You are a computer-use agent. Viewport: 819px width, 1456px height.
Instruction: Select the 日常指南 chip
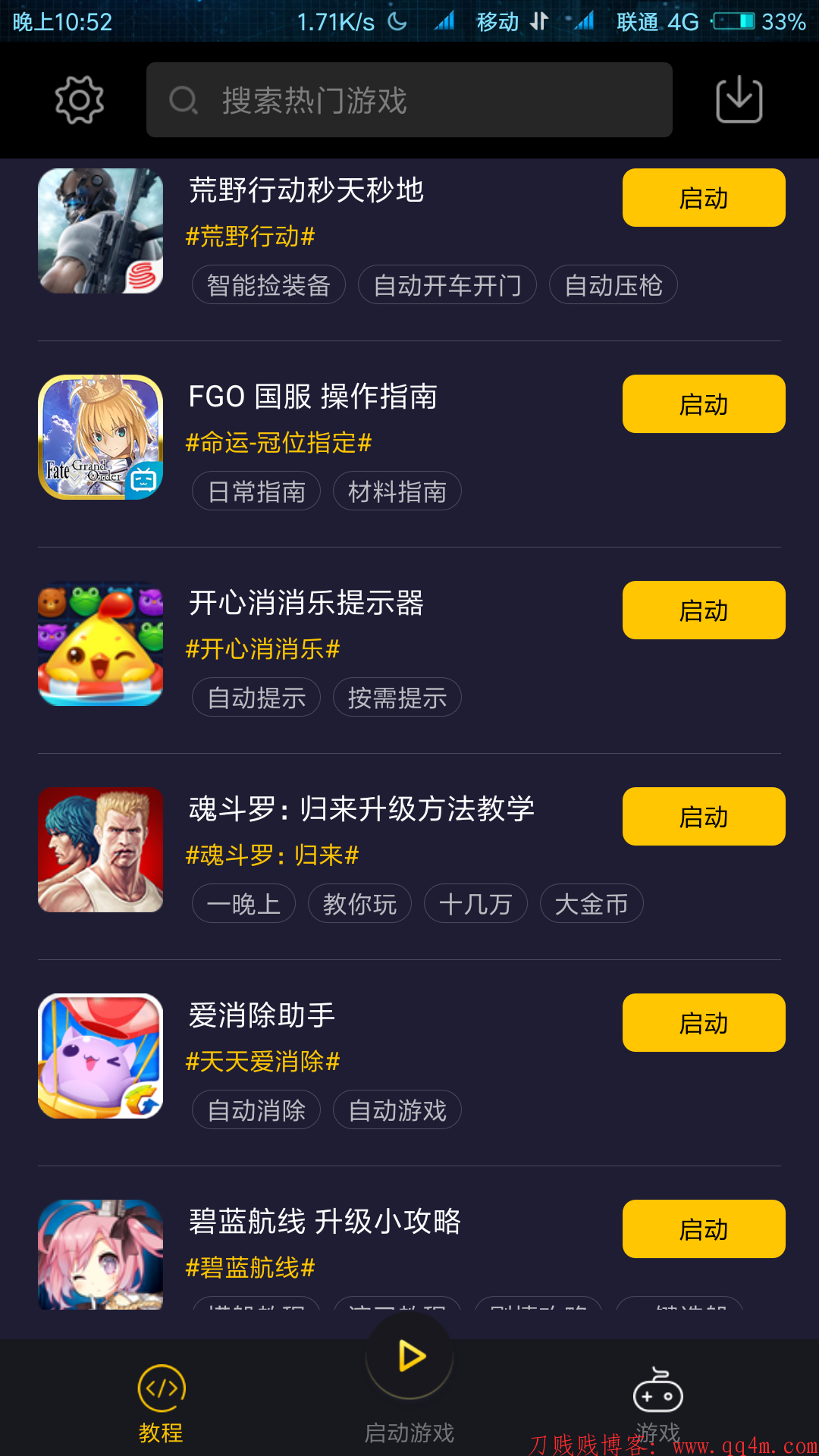click(256, 491)
